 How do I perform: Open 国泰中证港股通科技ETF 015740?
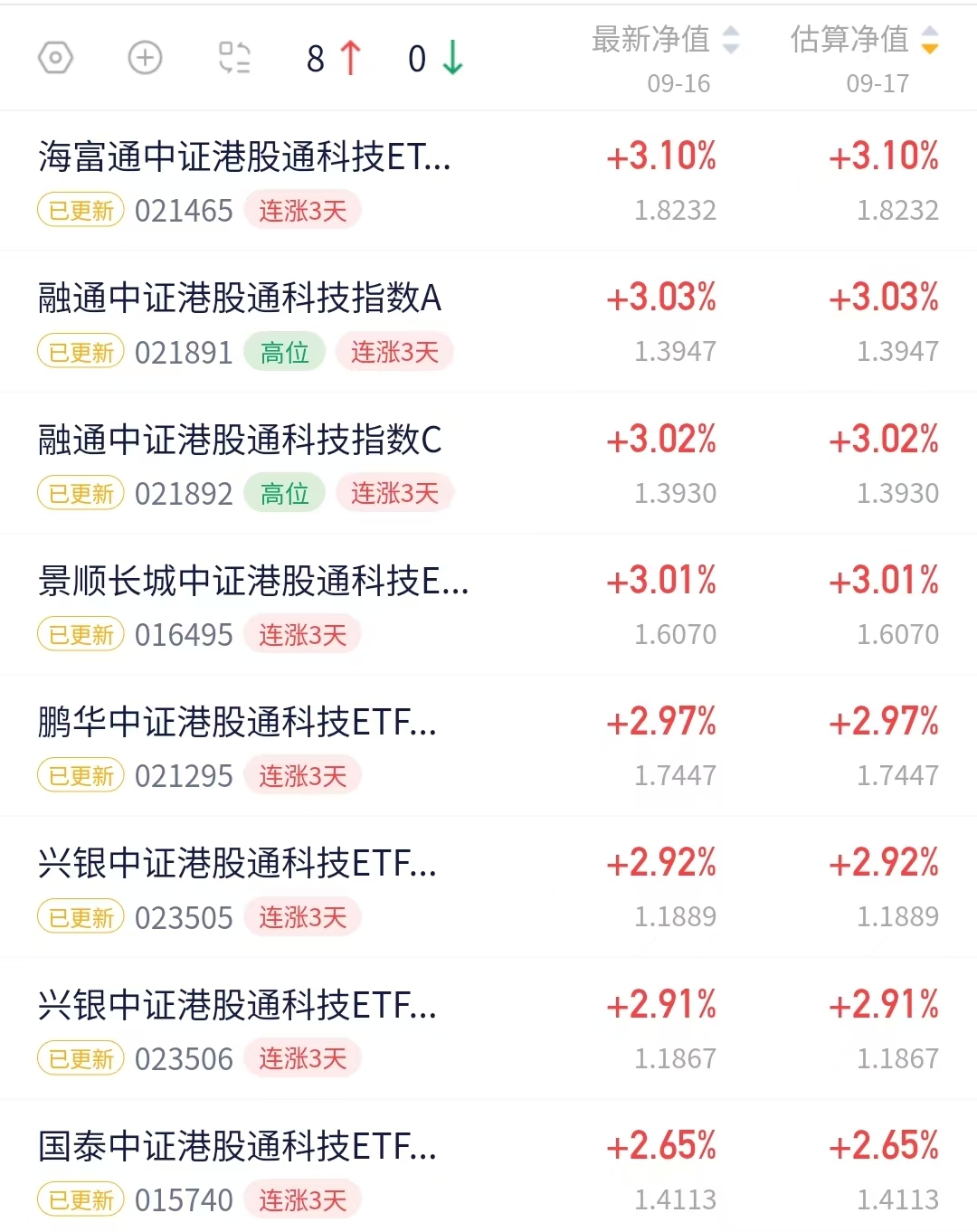[x=488, y=1167]
